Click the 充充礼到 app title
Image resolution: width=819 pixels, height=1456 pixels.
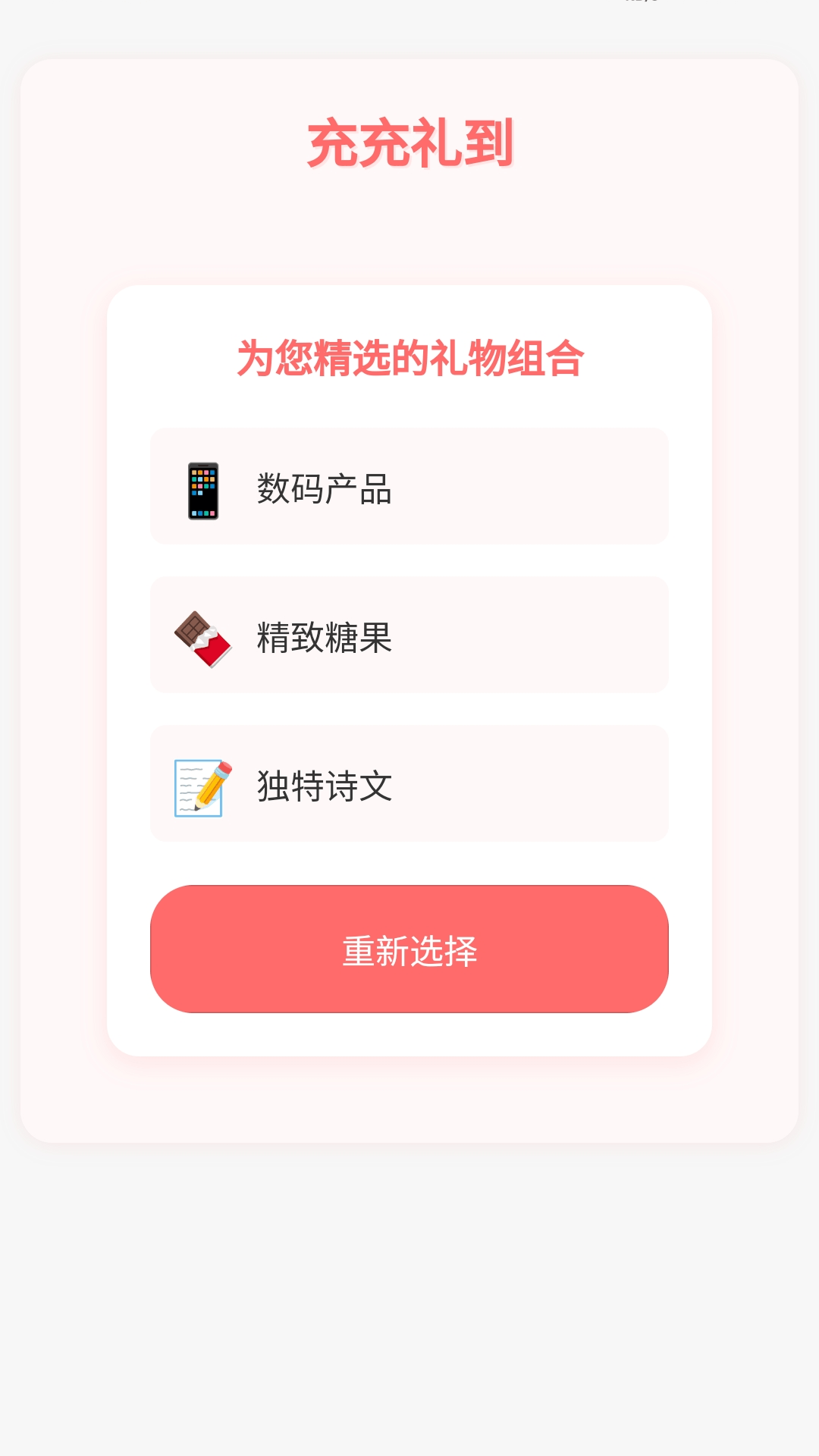409,143
